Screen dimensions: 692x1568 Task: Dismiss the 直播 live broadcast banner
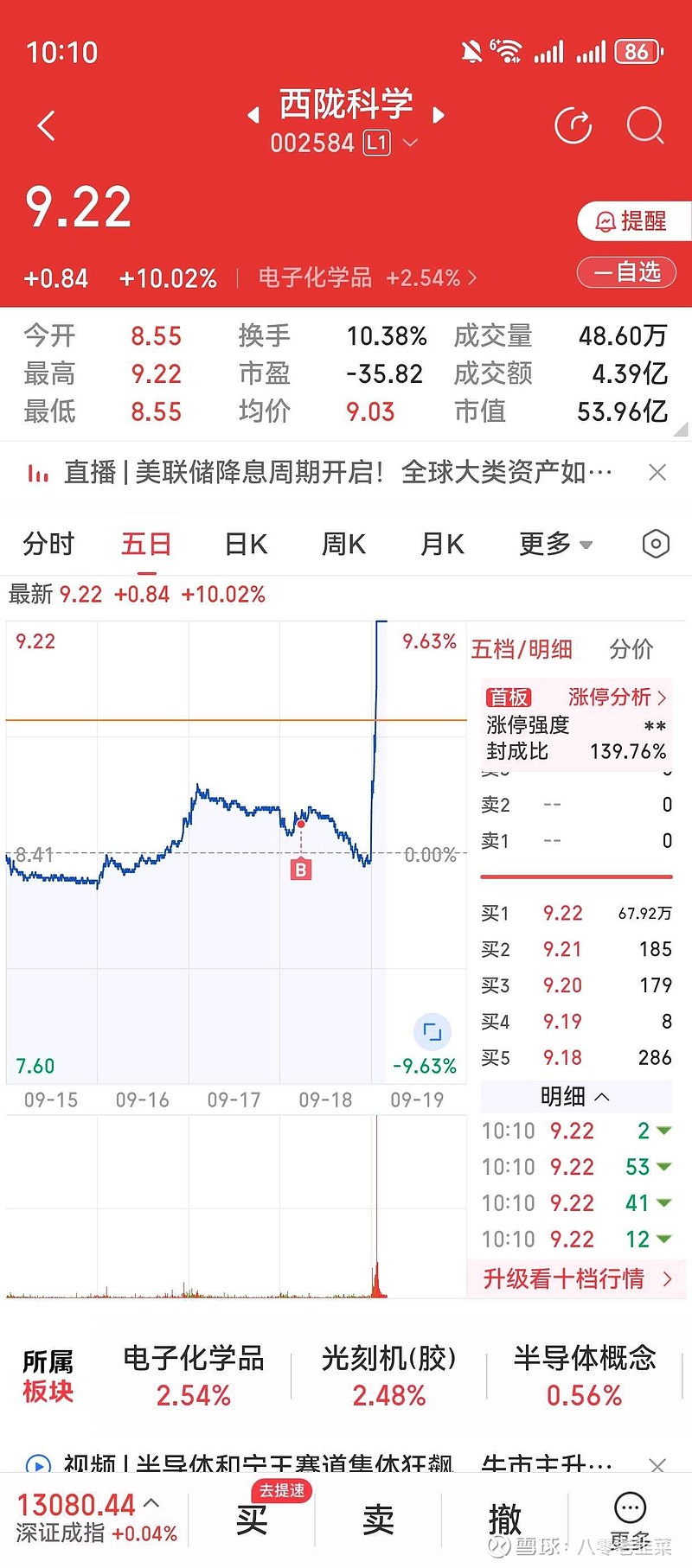[x=657, y=472]
